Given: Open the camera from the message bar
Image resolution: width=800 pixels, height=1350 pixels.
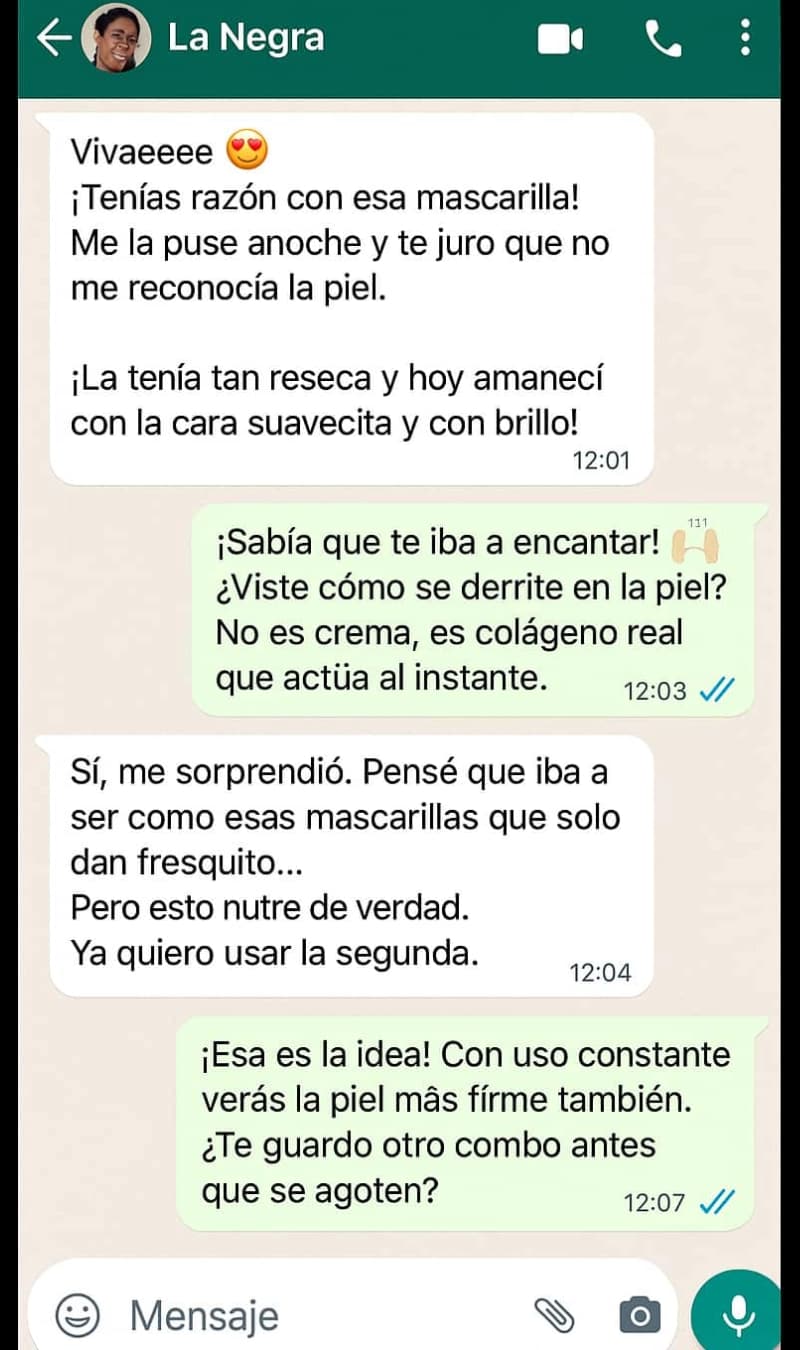Looking at the screenshot, I should (x=639, y=1314).
